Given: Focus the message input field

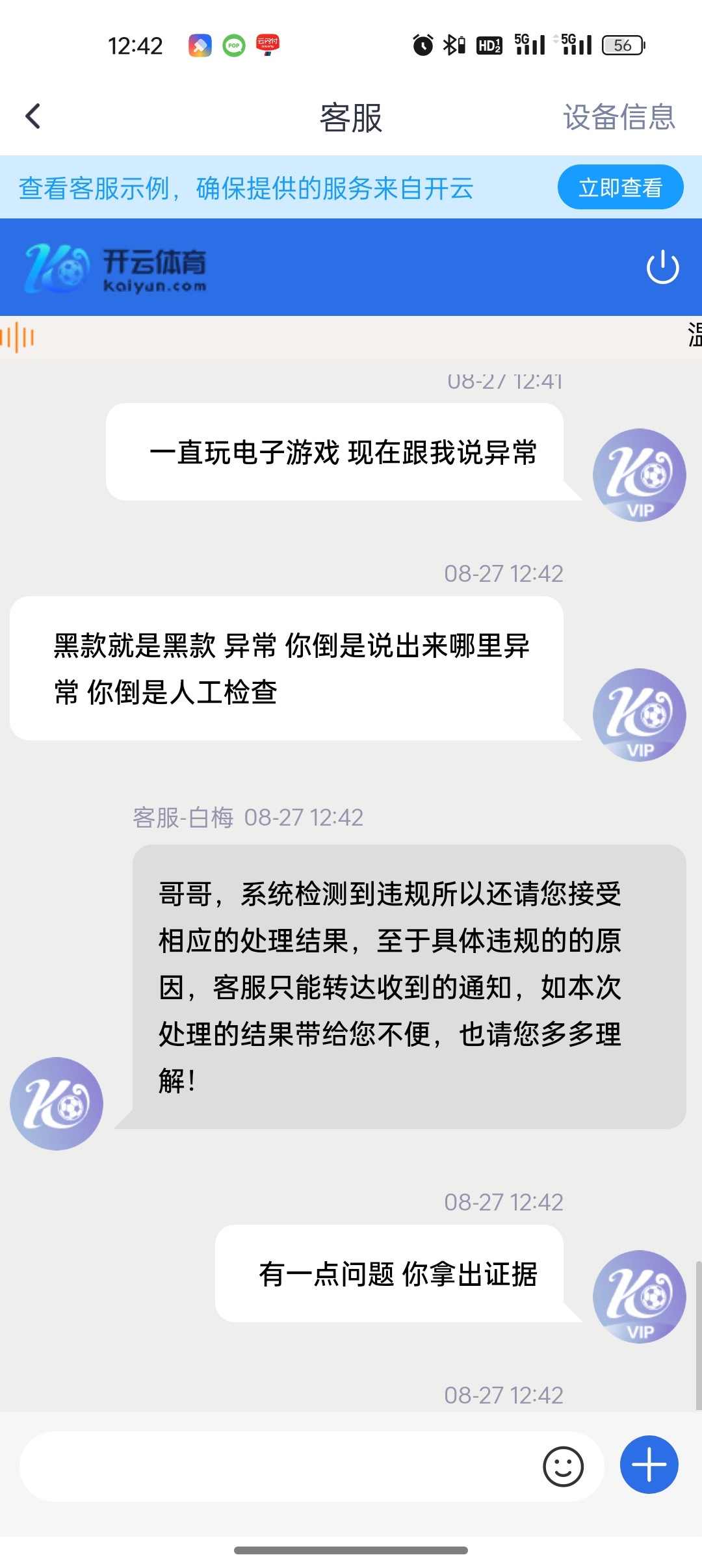Looking at the screenshot, I should [279, 1467].
